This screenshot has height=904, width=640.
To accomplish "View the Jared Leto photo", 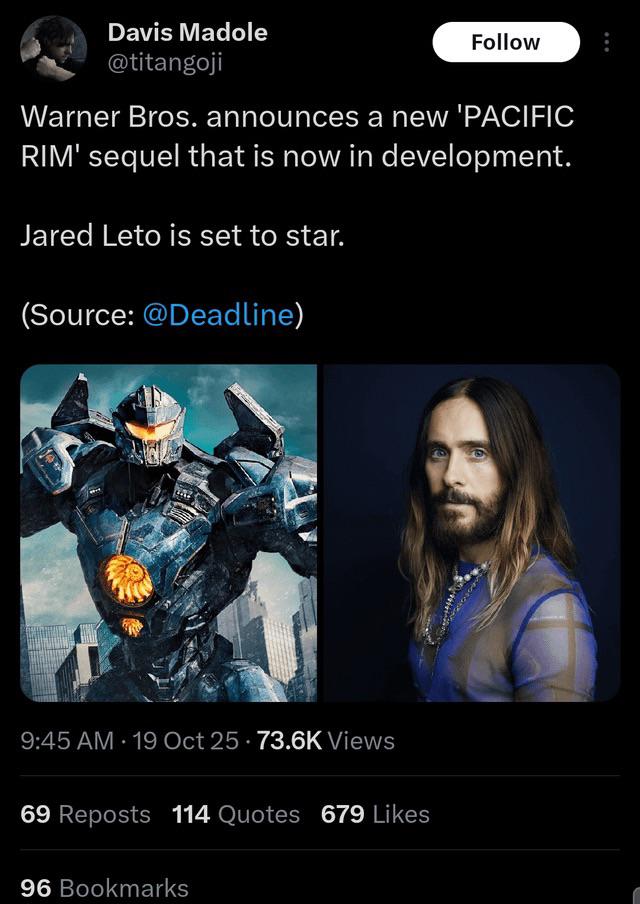I will point(471,532).
